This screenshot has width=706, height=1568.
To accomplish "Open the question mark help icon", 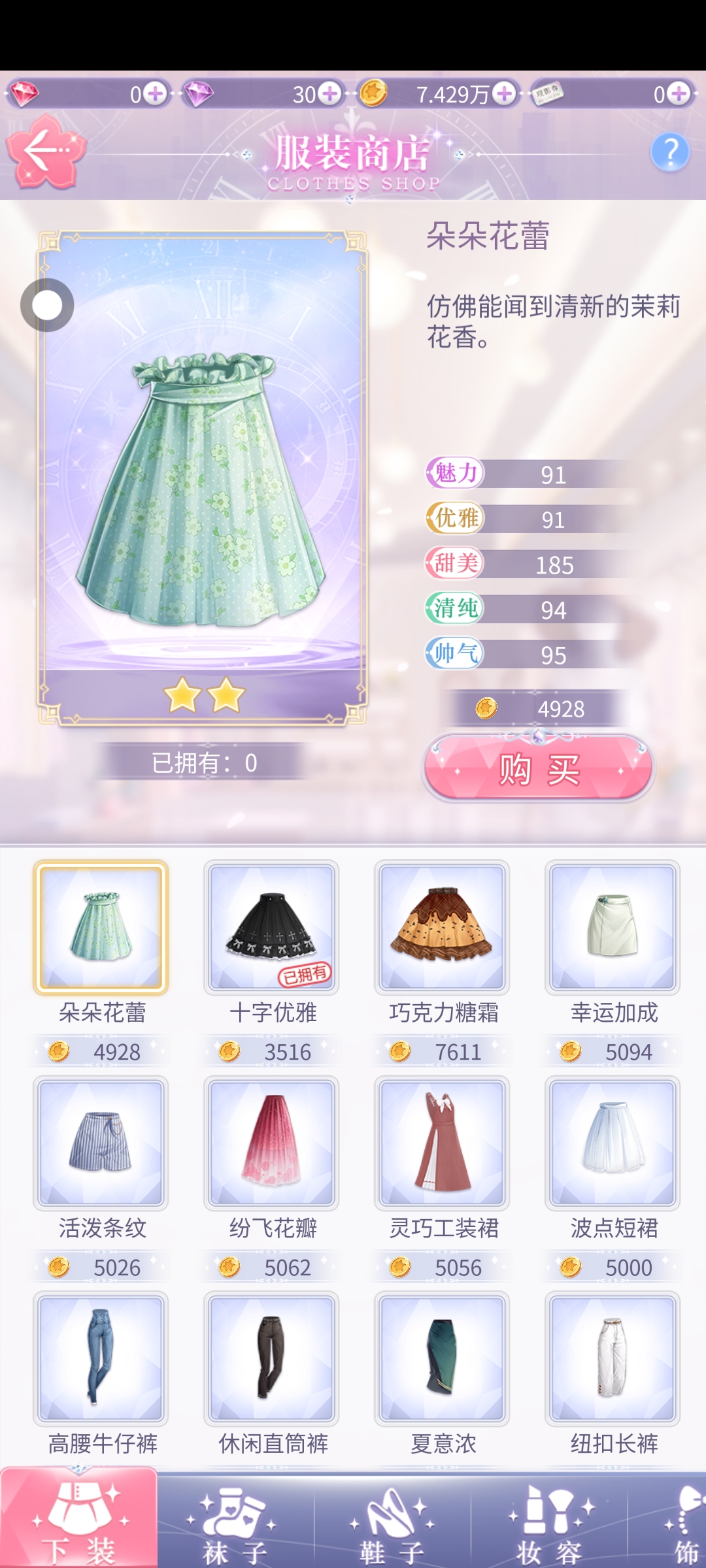I will pyautogui.click(x=670, y=152).
